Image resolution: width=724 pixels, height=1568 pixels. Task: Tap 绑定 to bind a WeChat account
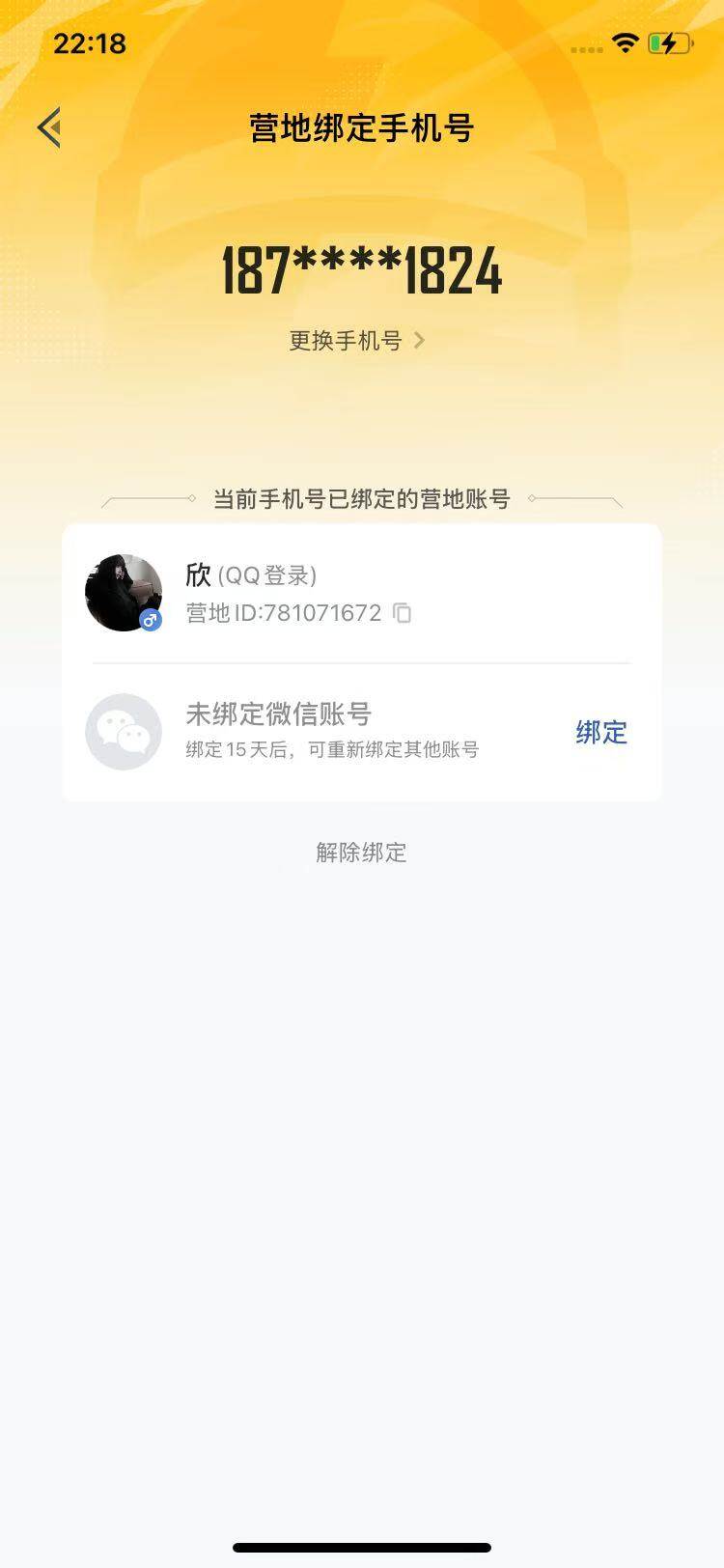point(600,733)
